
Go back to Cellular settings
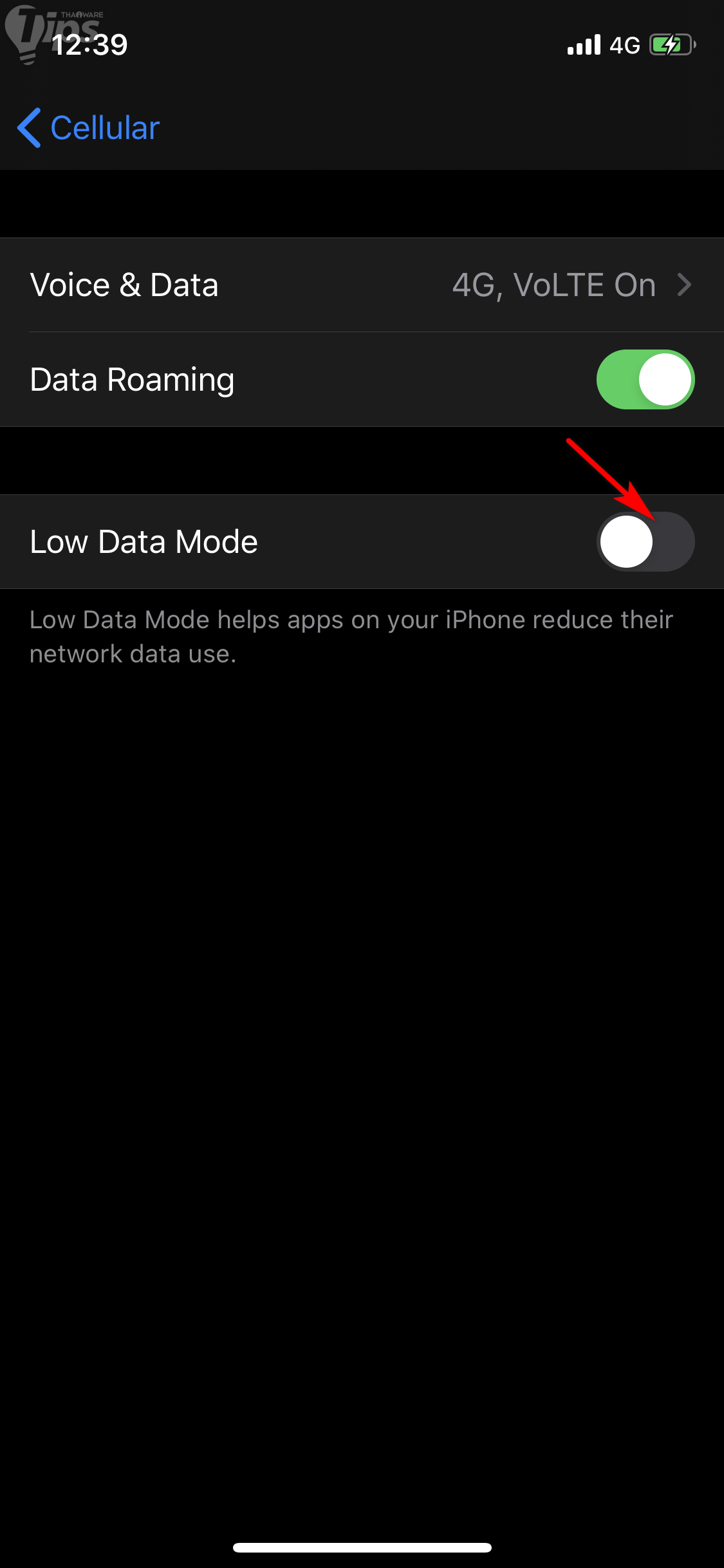(x=89, y=127)
